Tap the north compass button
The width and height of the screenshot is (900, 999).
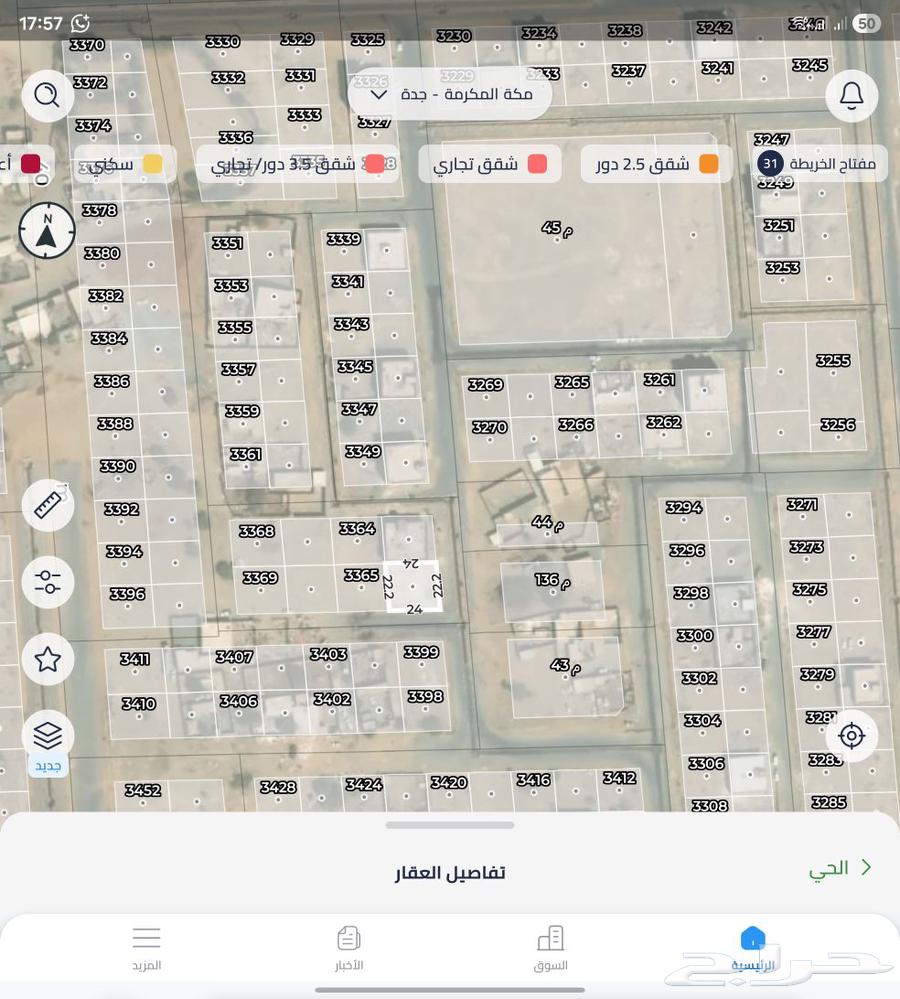(47, 231)
